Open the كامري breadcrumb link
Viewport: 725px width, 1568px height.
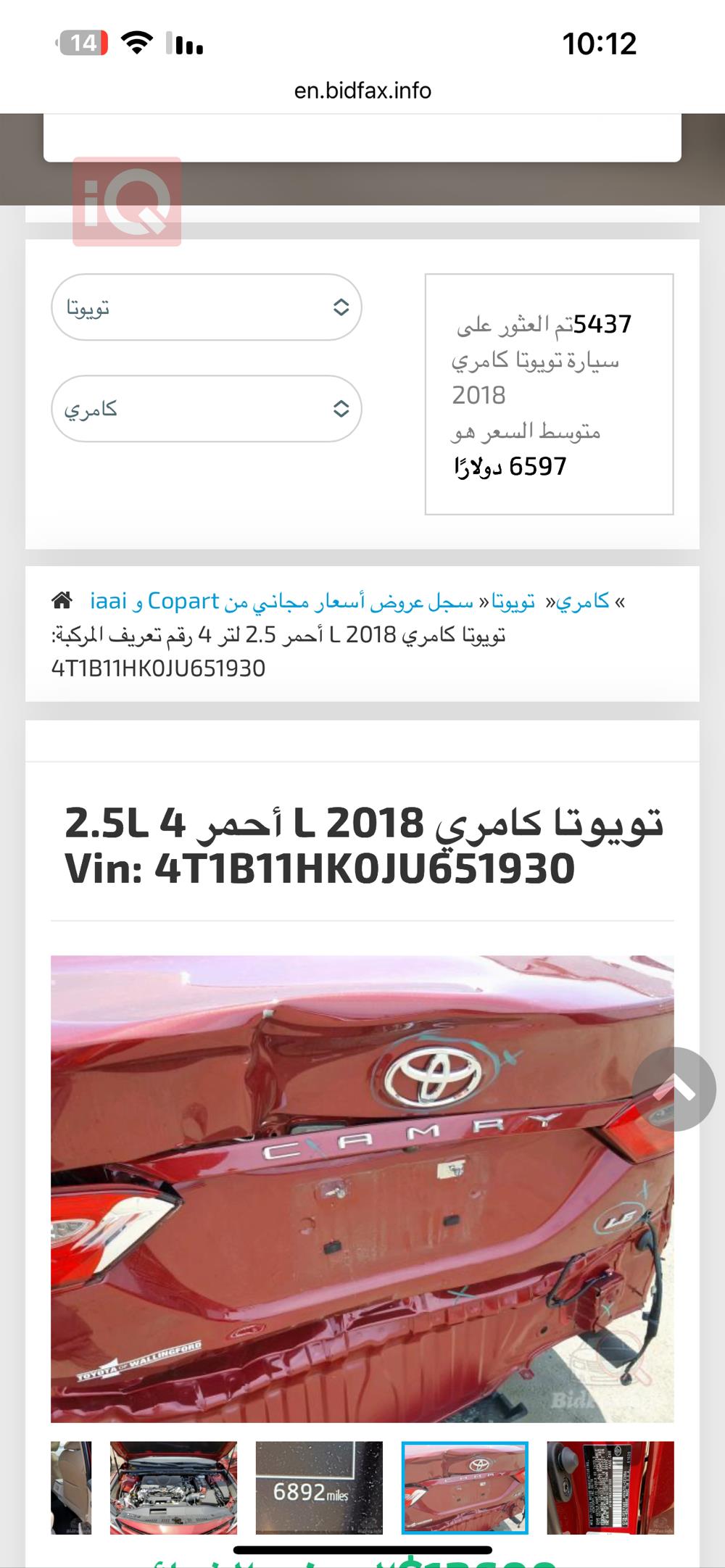point(582,601)
